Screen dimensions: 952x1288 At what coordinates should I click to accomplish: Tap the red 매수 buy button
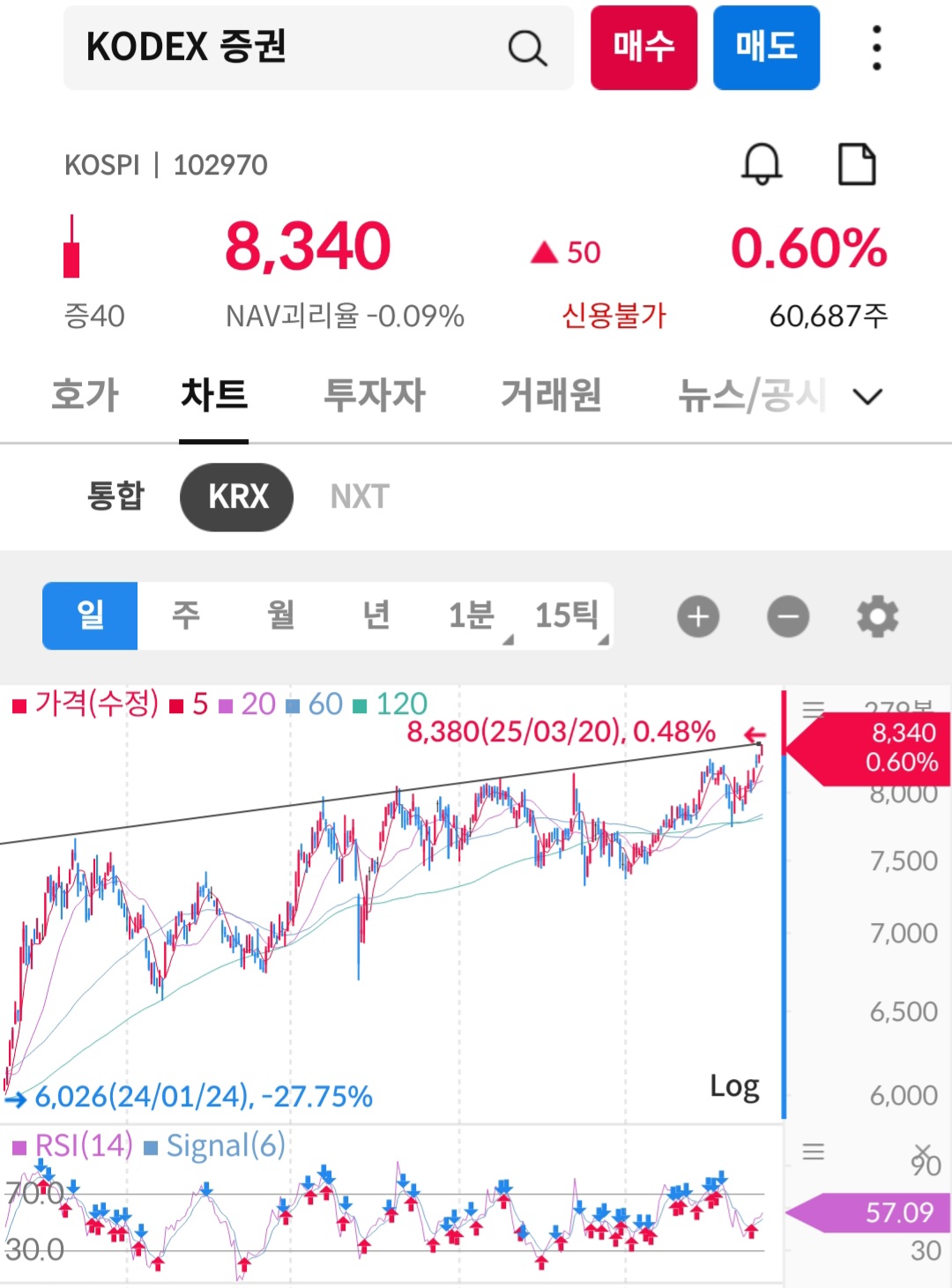(x=643, y=48)
